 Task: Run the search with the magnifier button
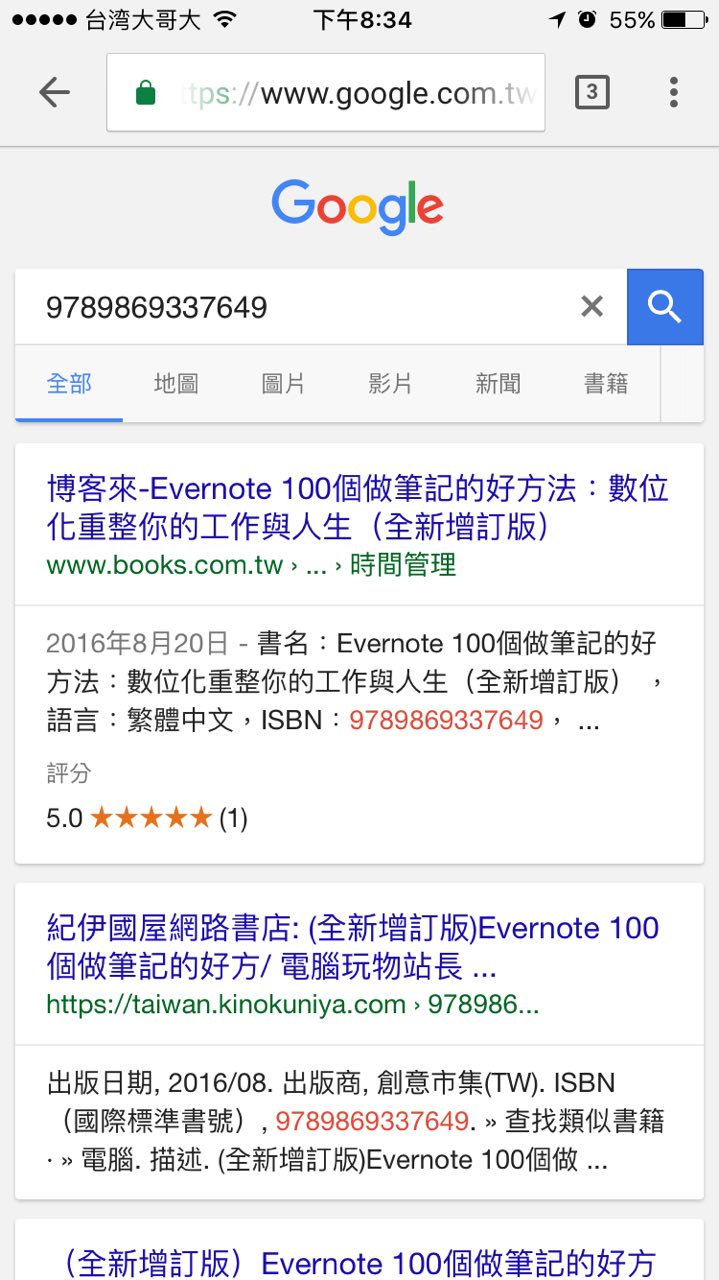pyautogui.click(x=665, y=307)
